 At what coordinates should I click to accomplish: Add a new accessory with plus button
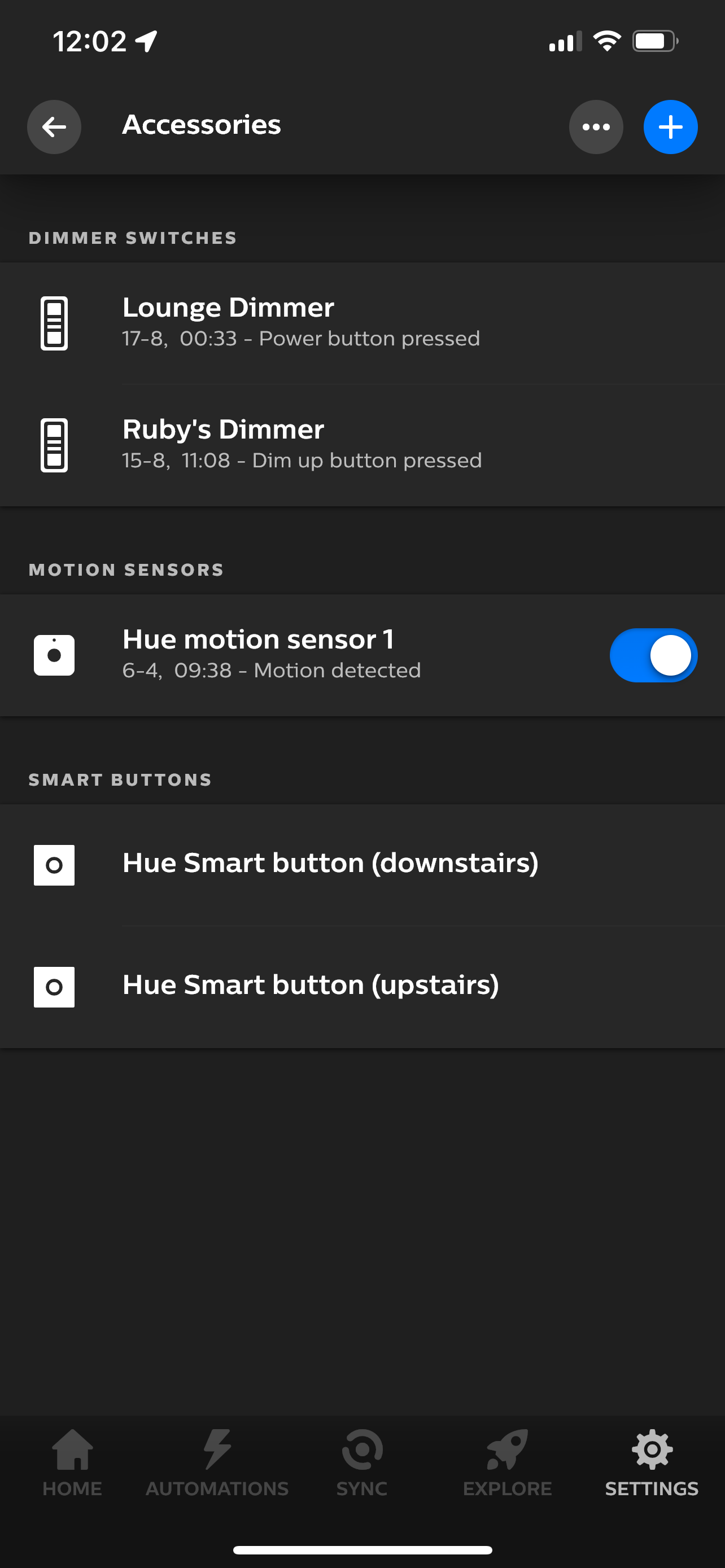point(670,126)
